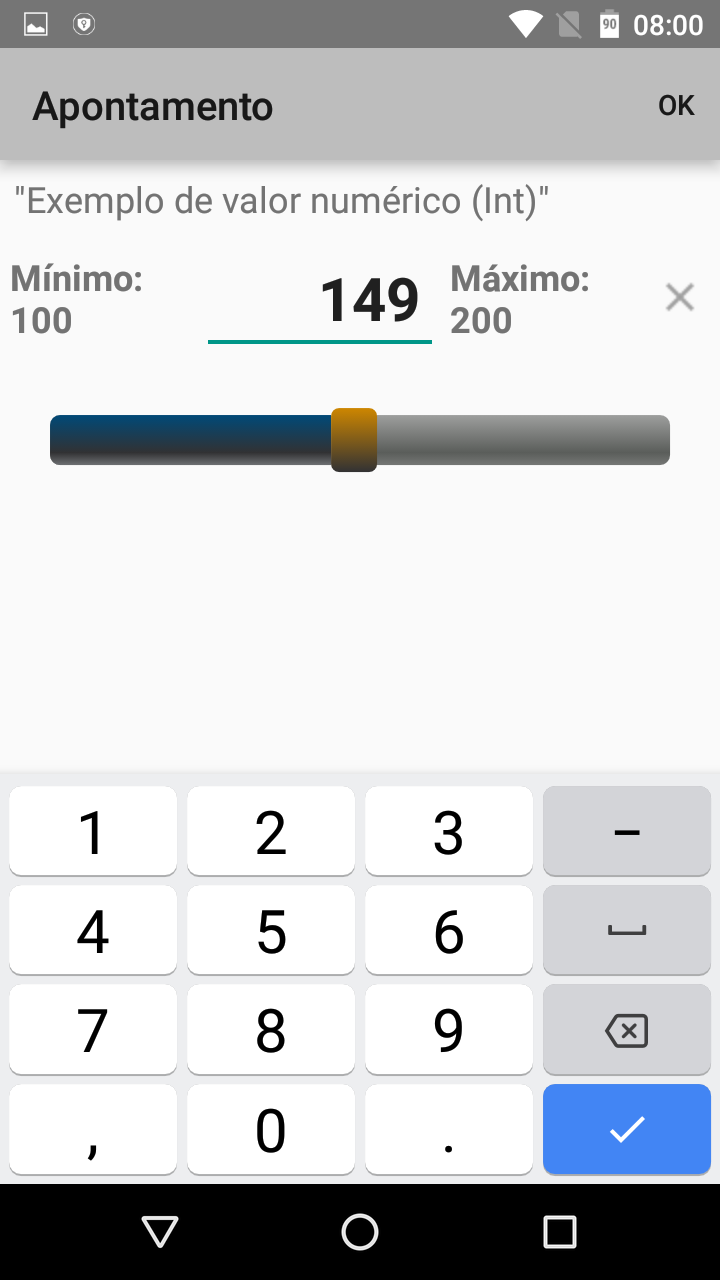Tap the minus key on the keypad
The width and height of the screenshot is (720, 1280).
[627, 832]
